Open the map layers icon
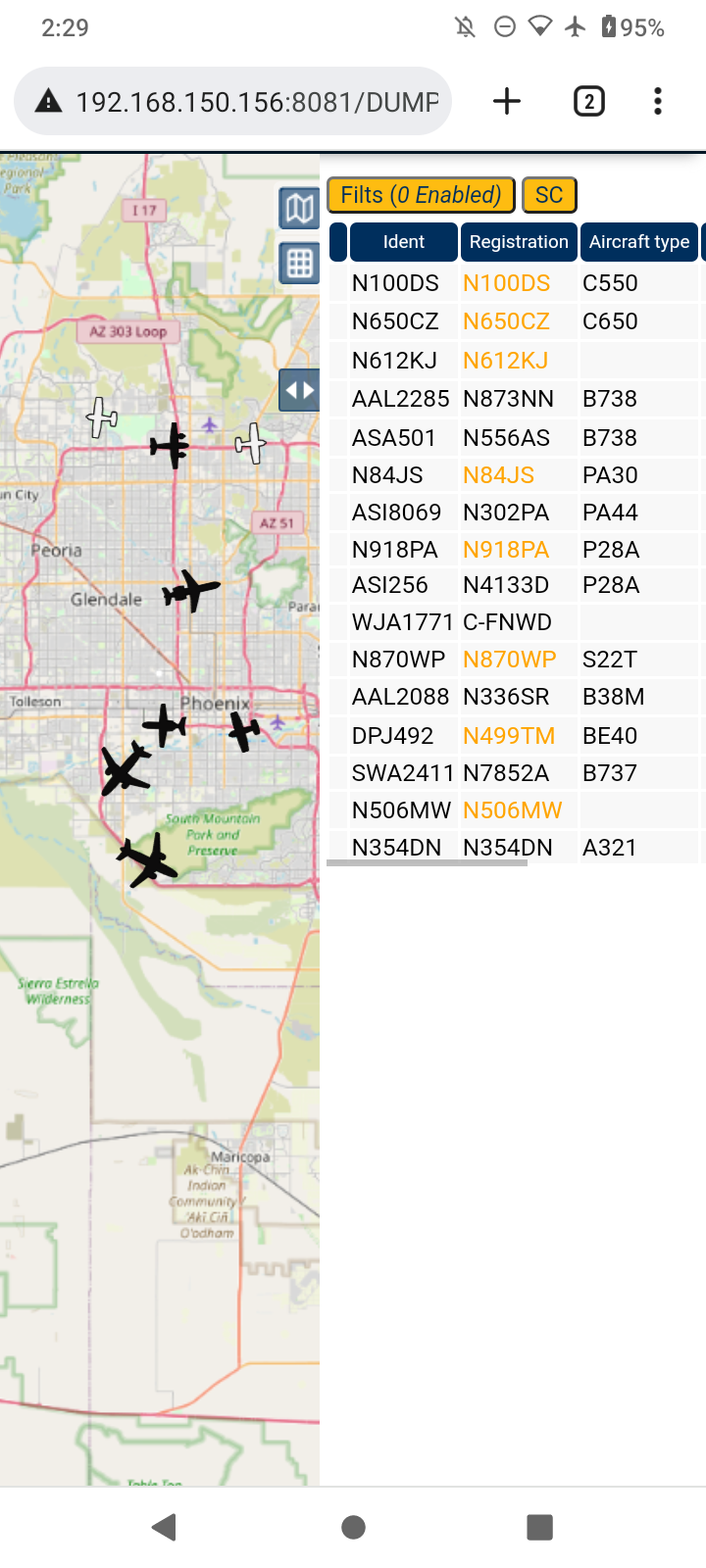Screen dimensions: 706x1568 click(299, 208)
